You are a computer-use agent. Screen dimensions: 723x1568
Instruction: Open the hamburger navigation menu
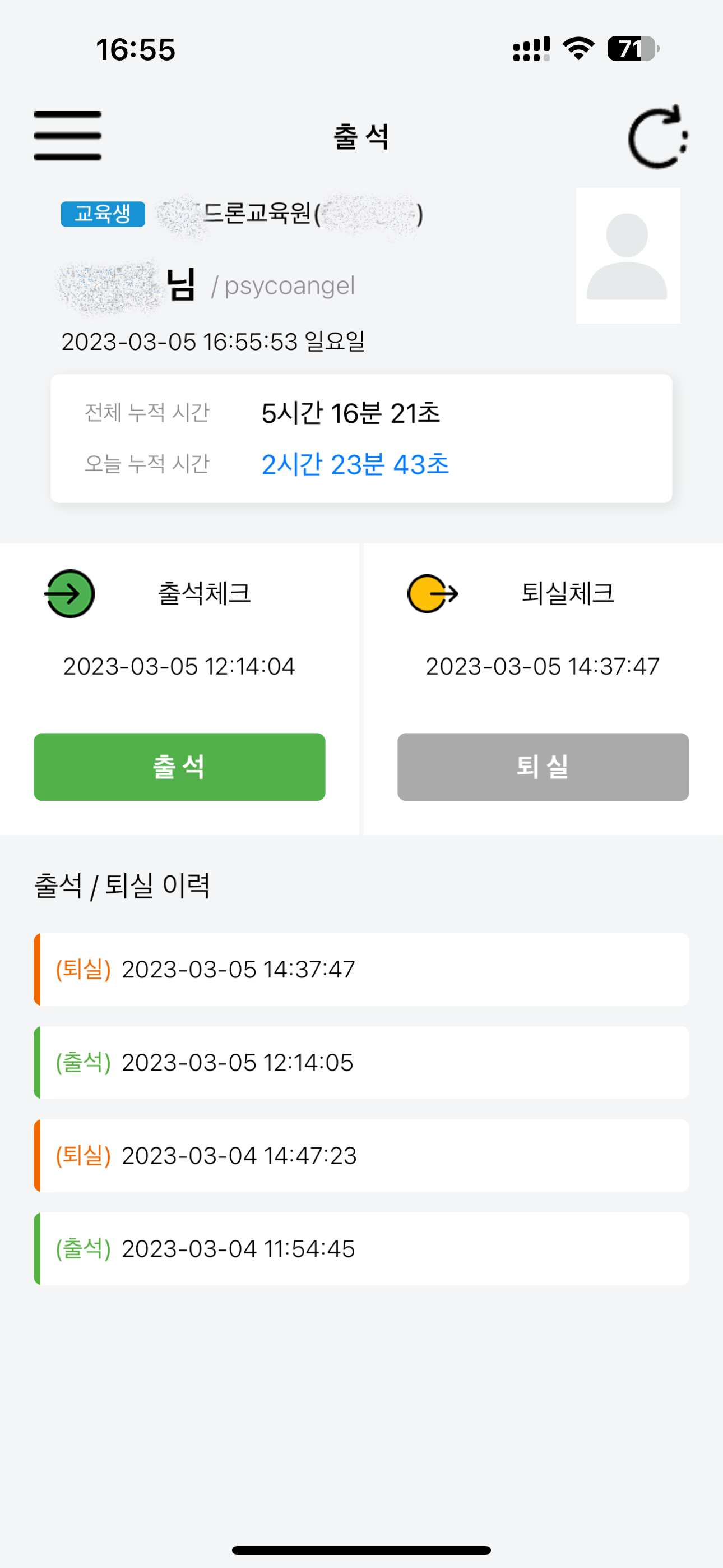[x=68, y=135]
